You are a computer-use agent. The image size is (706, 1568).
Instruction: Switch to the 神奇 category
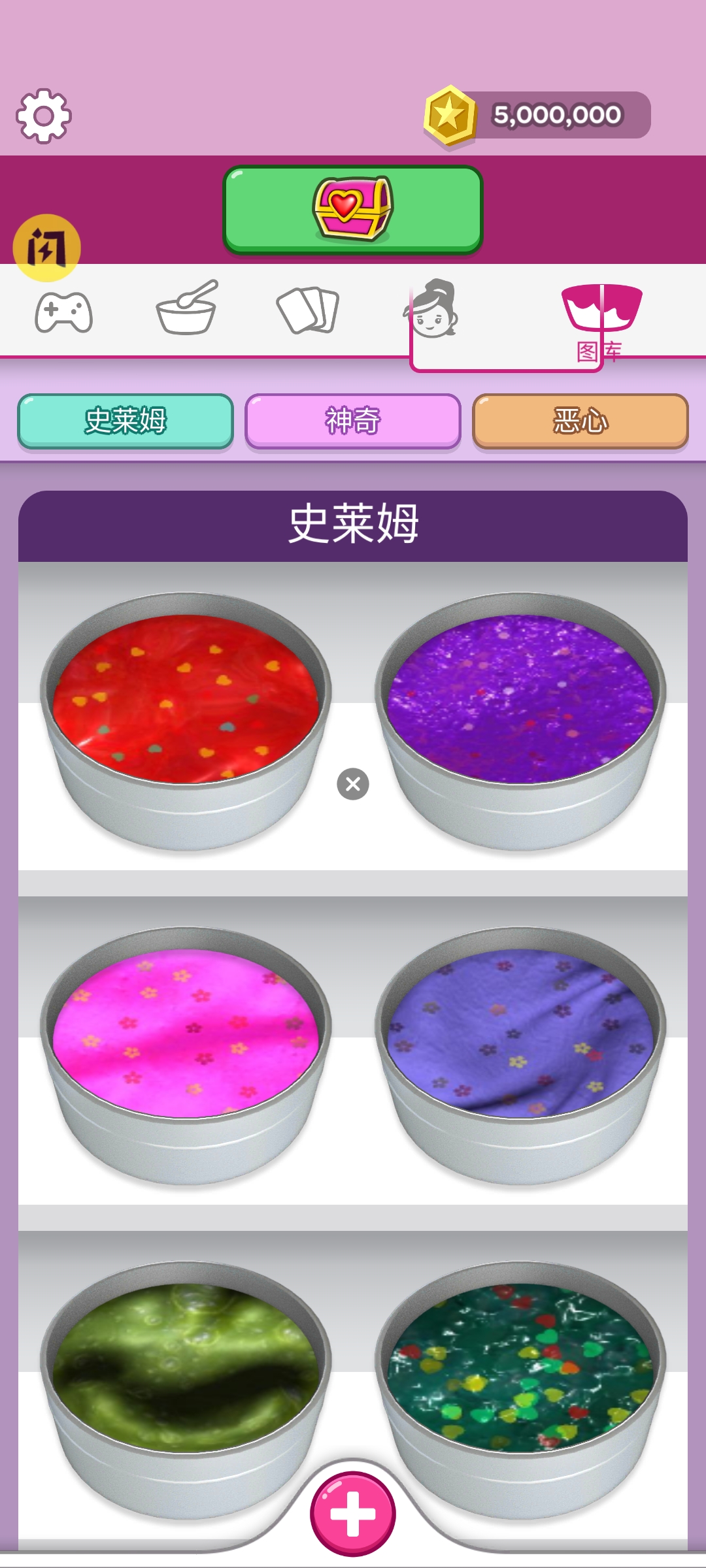[x=352, y=421]
